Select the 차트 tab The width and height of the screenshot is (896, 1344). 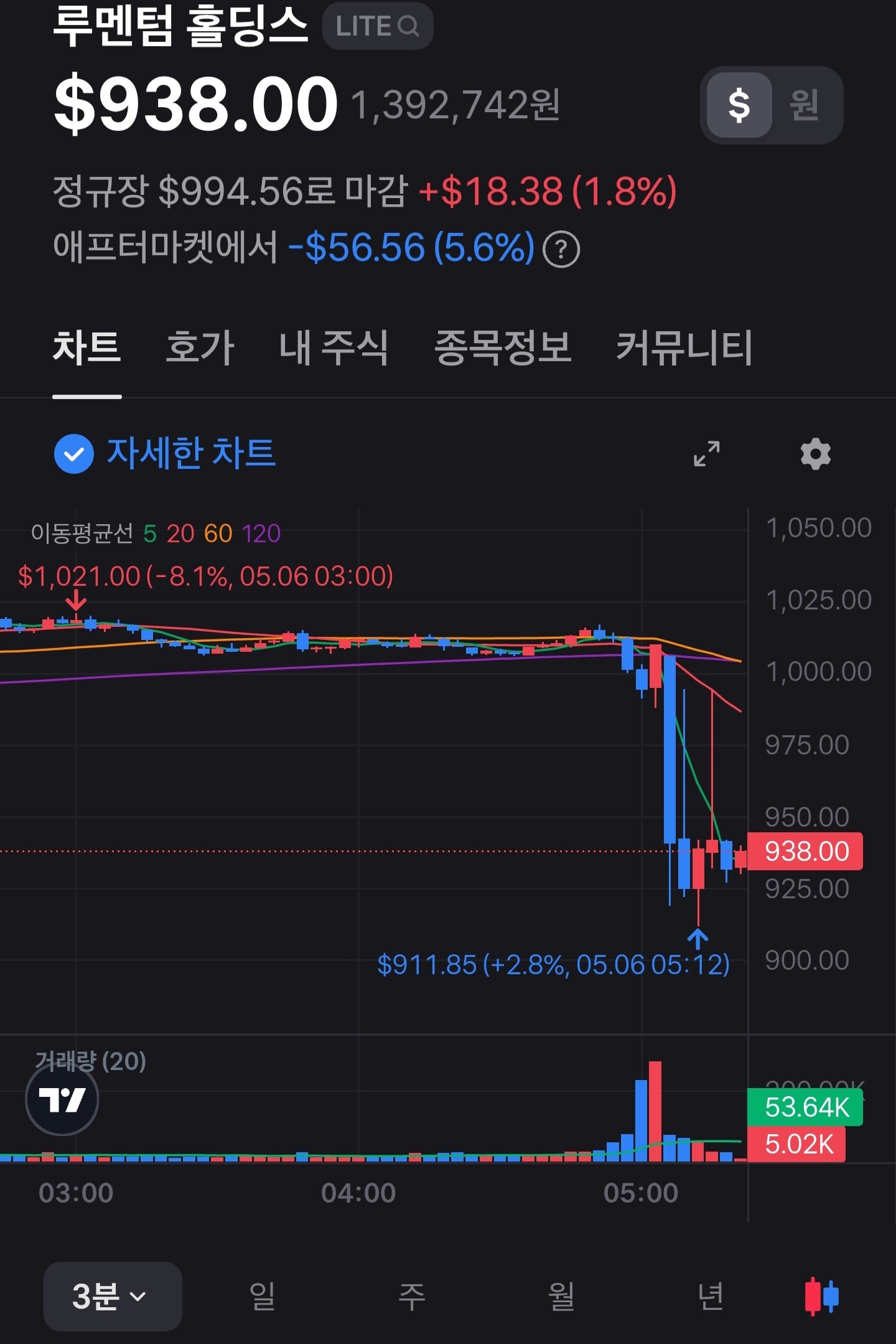click(x=87, y=347)
